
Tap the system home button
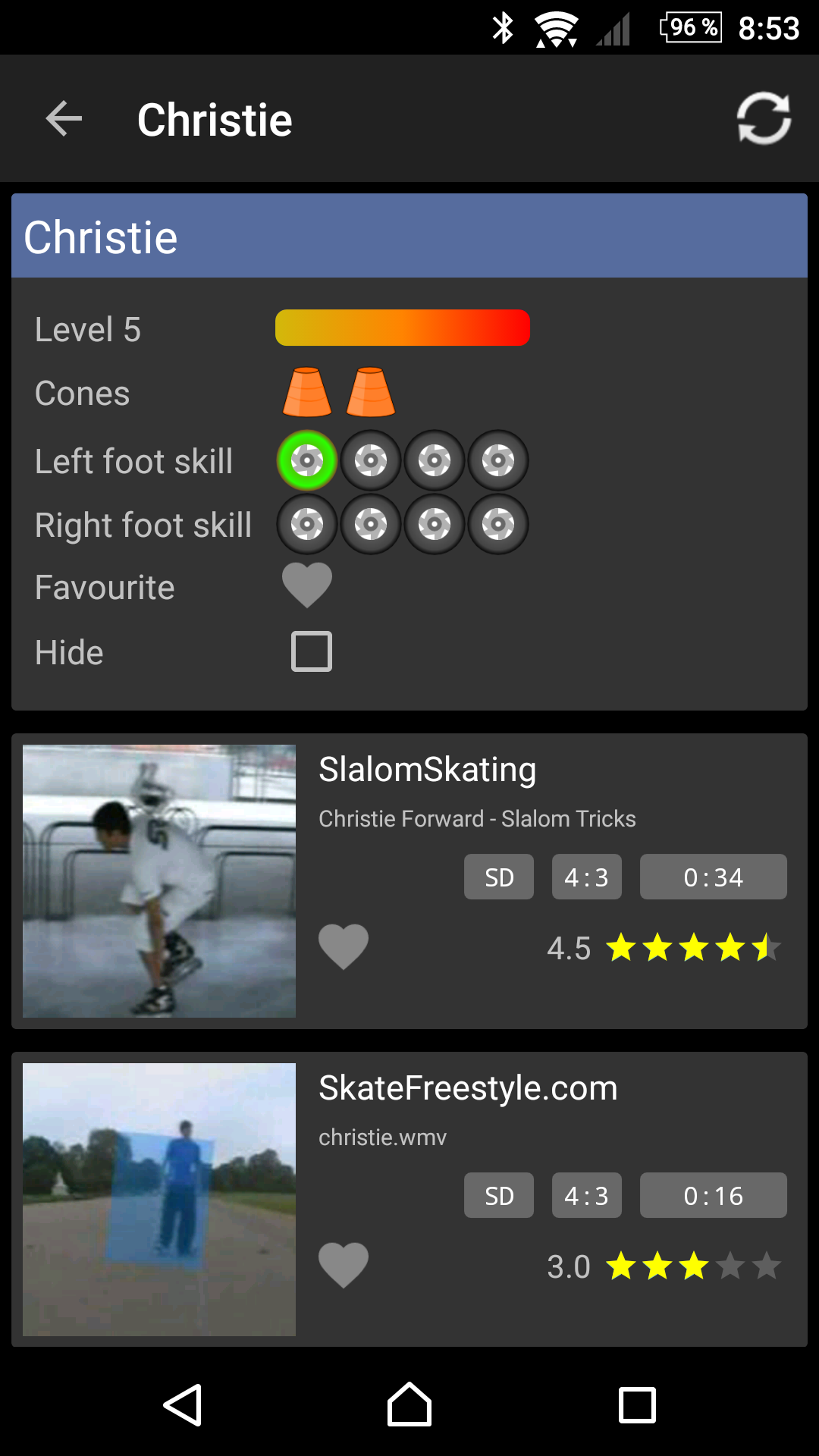[409, 1405]
